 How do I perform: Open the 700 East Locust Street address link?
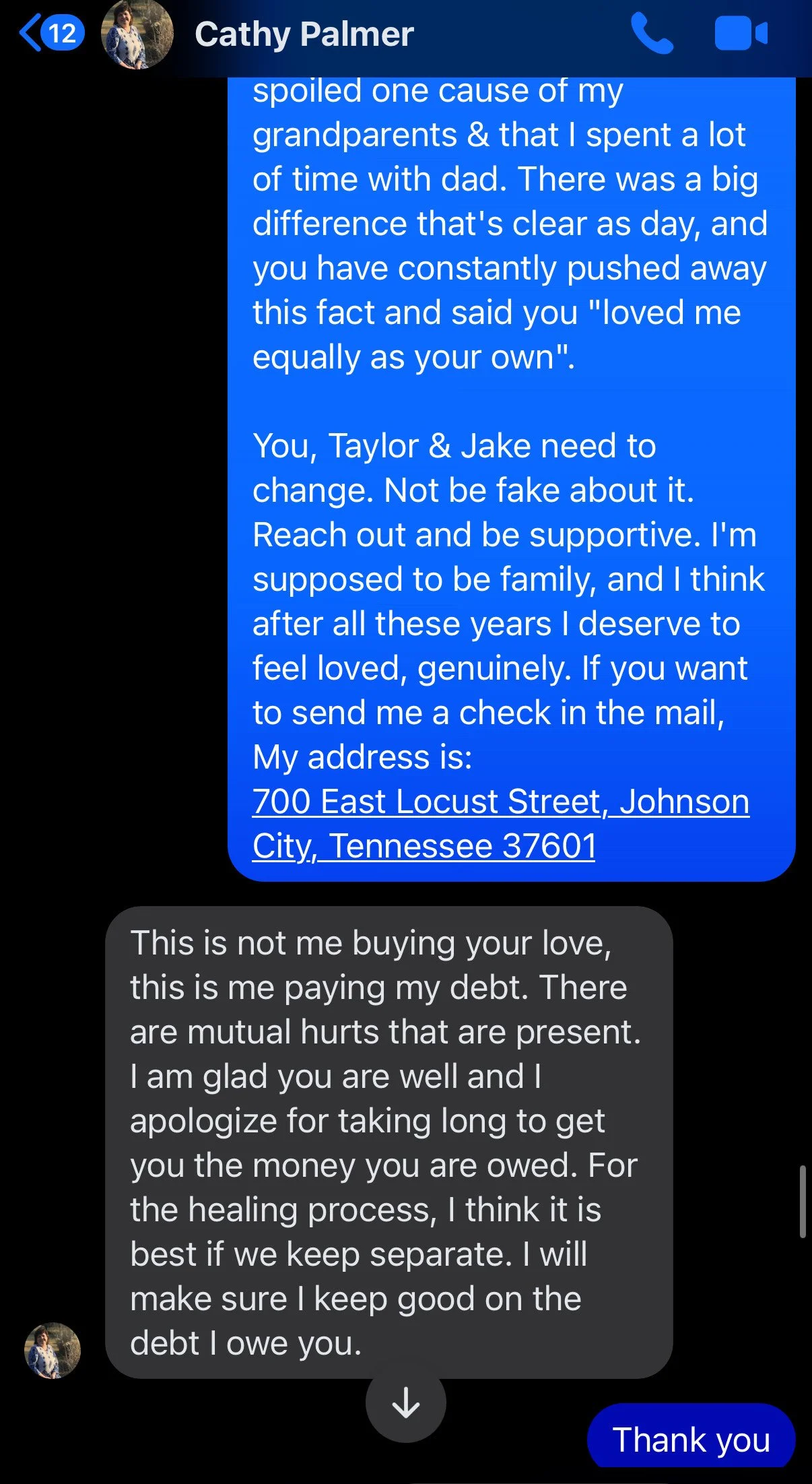[500, 823]
